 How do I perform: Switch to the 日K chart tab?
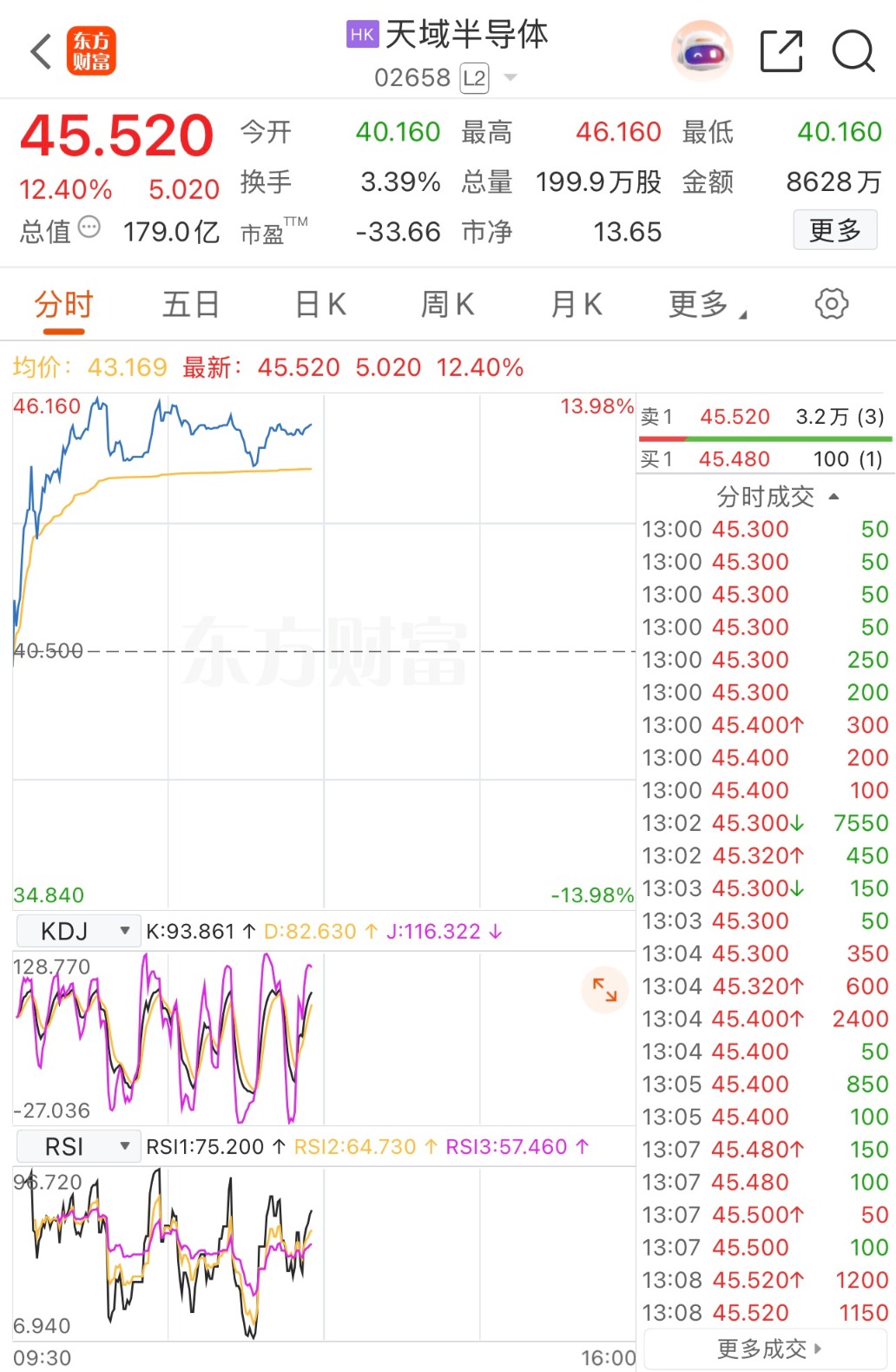point(320,305)
